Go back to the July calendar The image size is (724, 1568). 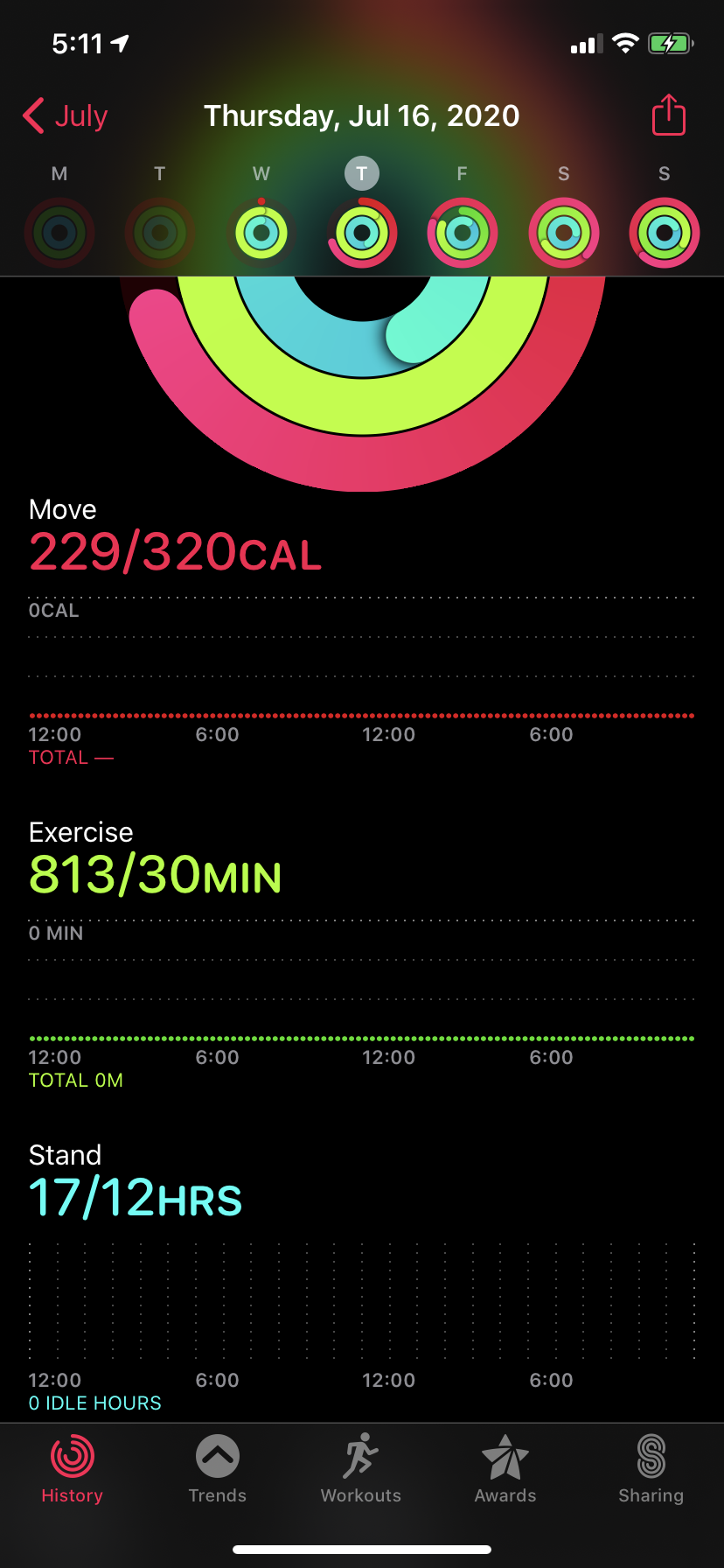66,115
